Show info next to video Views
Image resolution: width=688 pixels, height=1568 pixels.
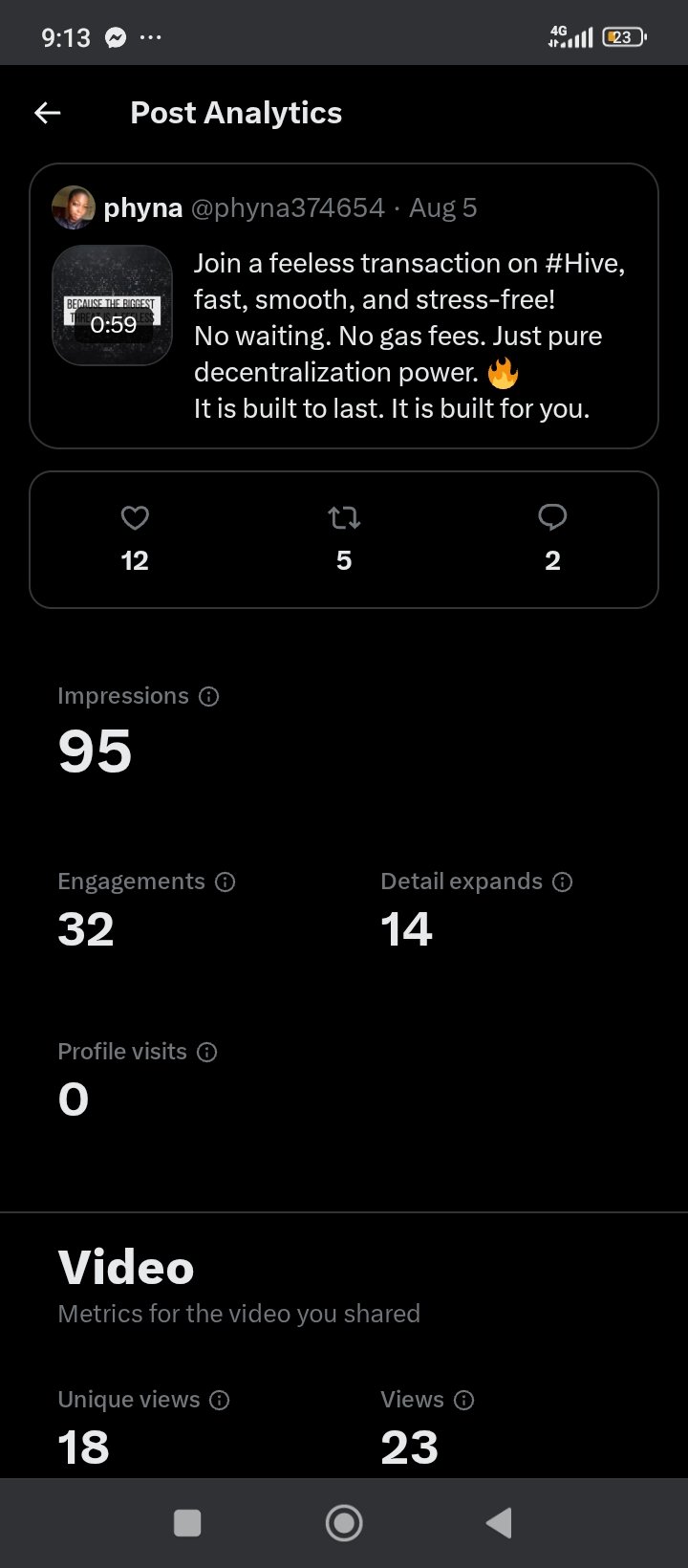[x=464, y=1401]
